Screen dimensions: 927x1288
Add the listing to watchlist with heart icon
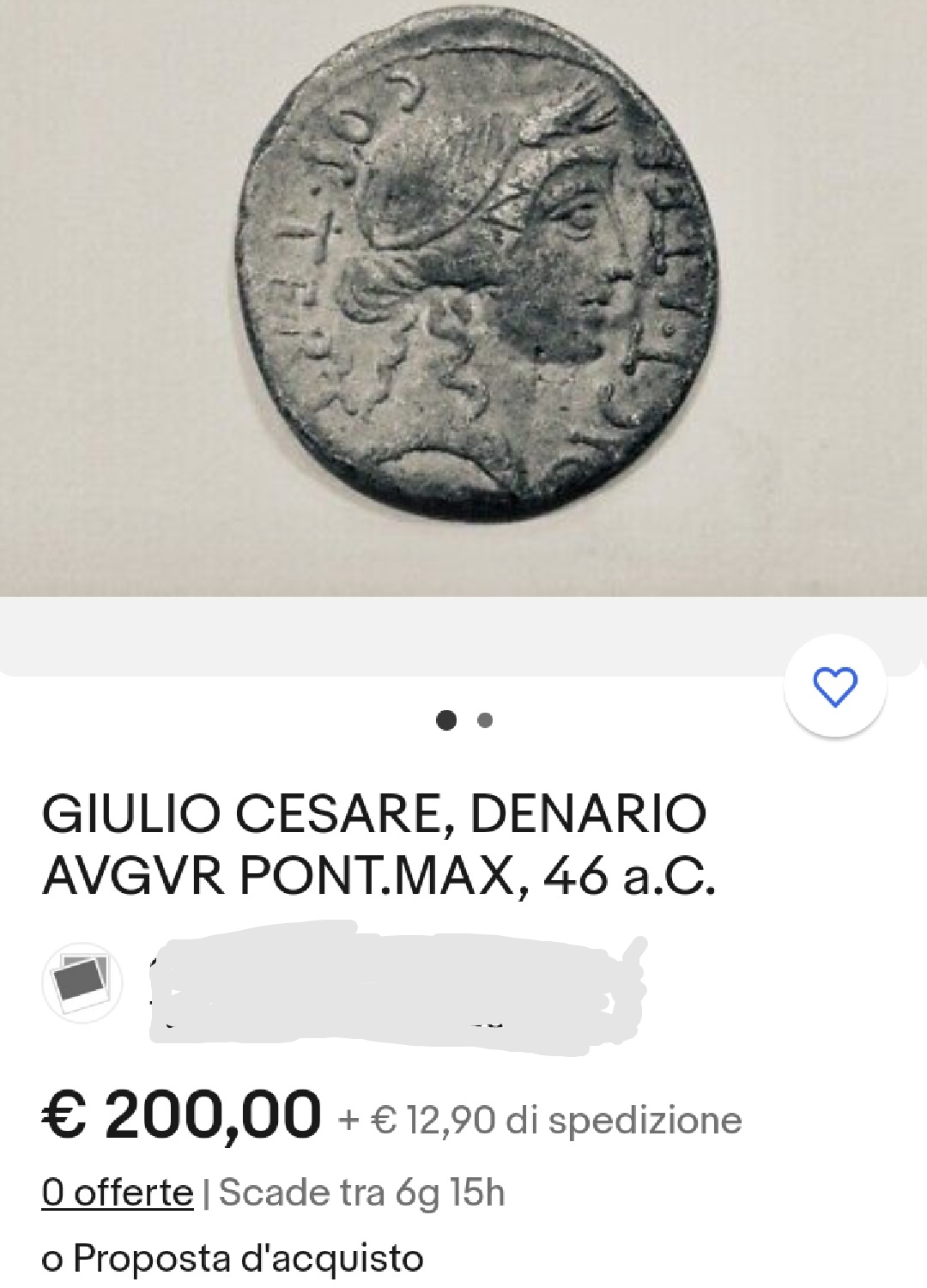[x=834, y=686]
